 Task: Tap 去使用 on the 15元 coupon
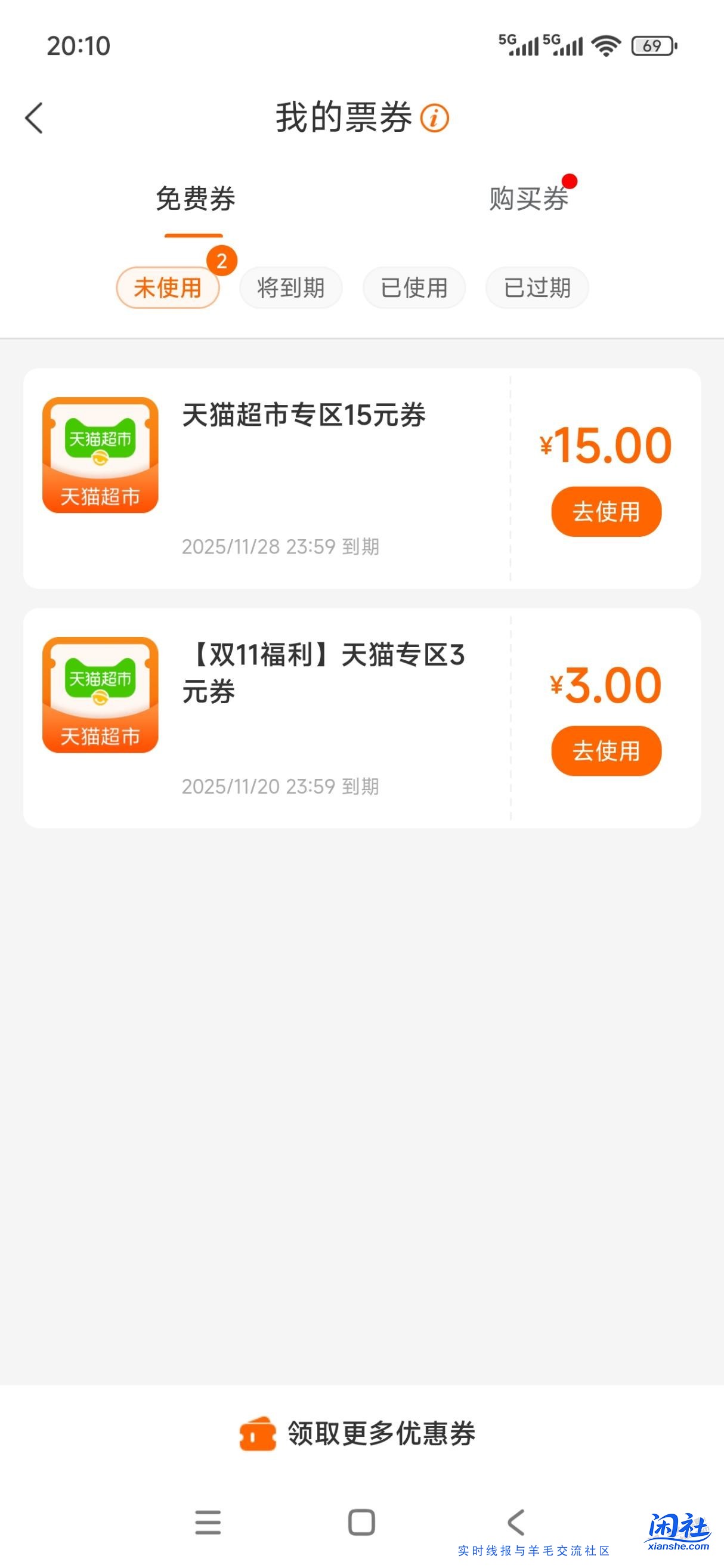[605, 512]
